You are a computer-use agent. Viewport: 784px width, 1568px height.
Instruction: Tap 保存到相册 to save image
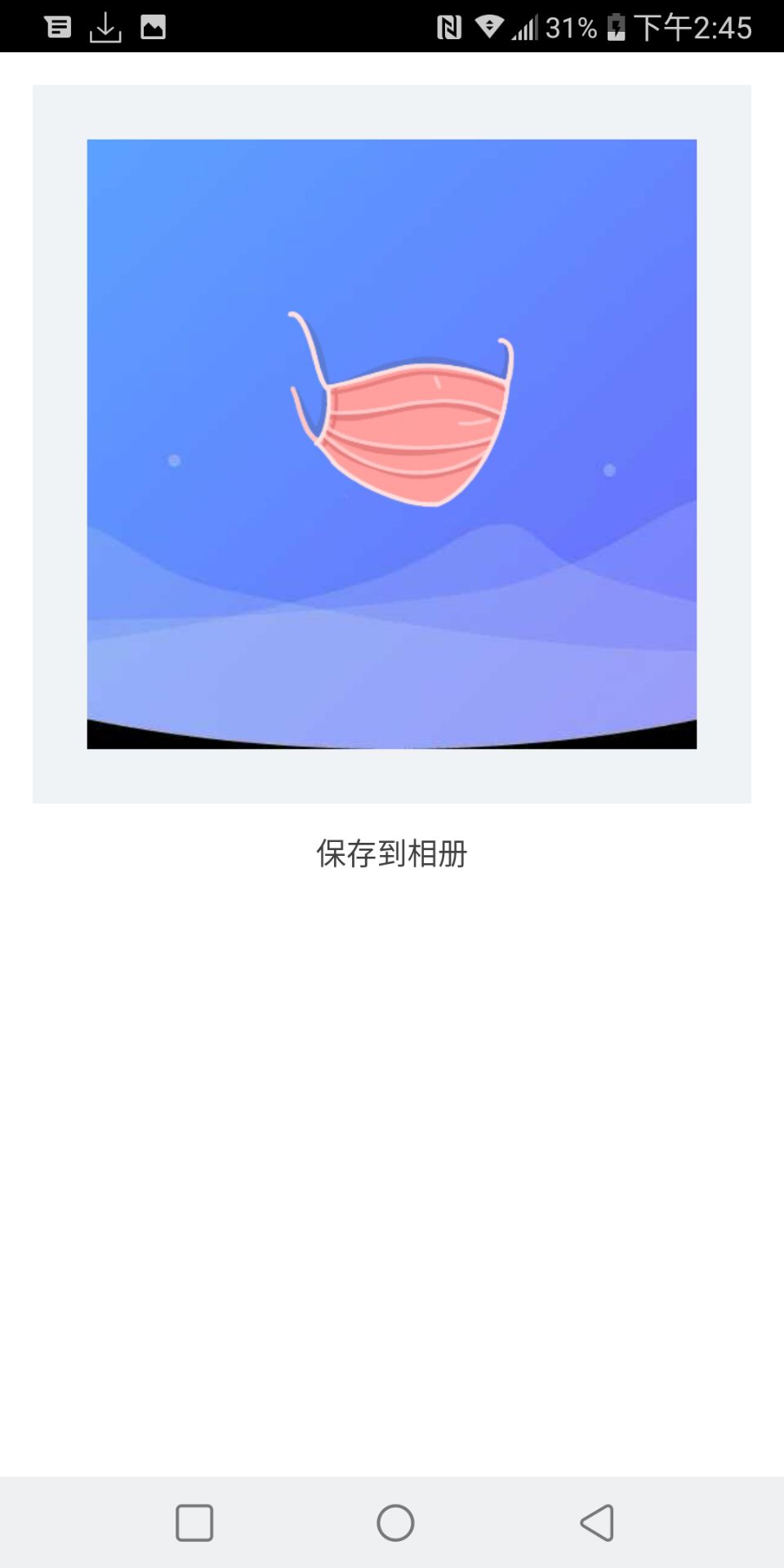391,853
